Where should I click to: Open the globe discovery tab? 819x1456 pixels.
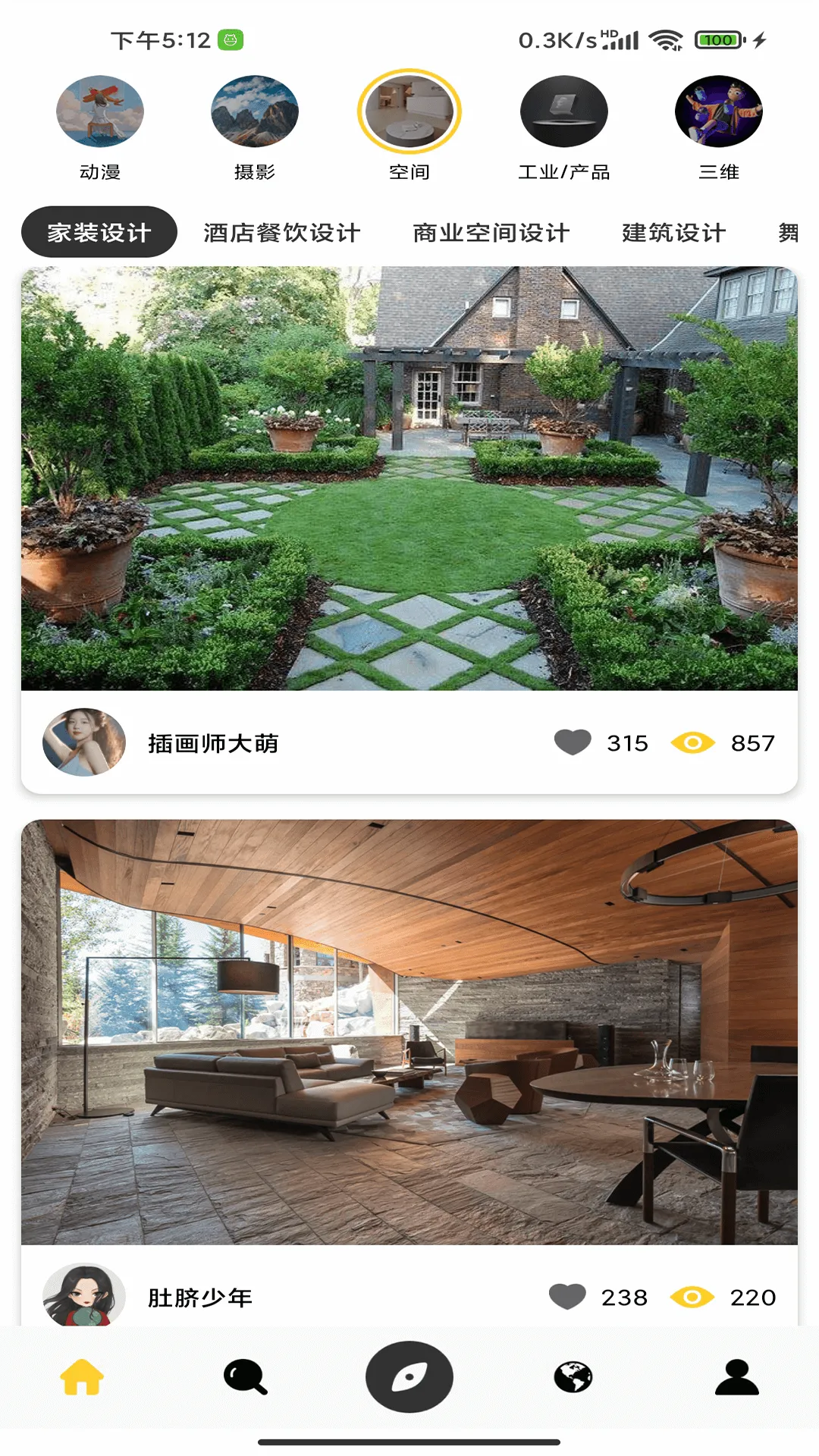tap(573, 1377)
